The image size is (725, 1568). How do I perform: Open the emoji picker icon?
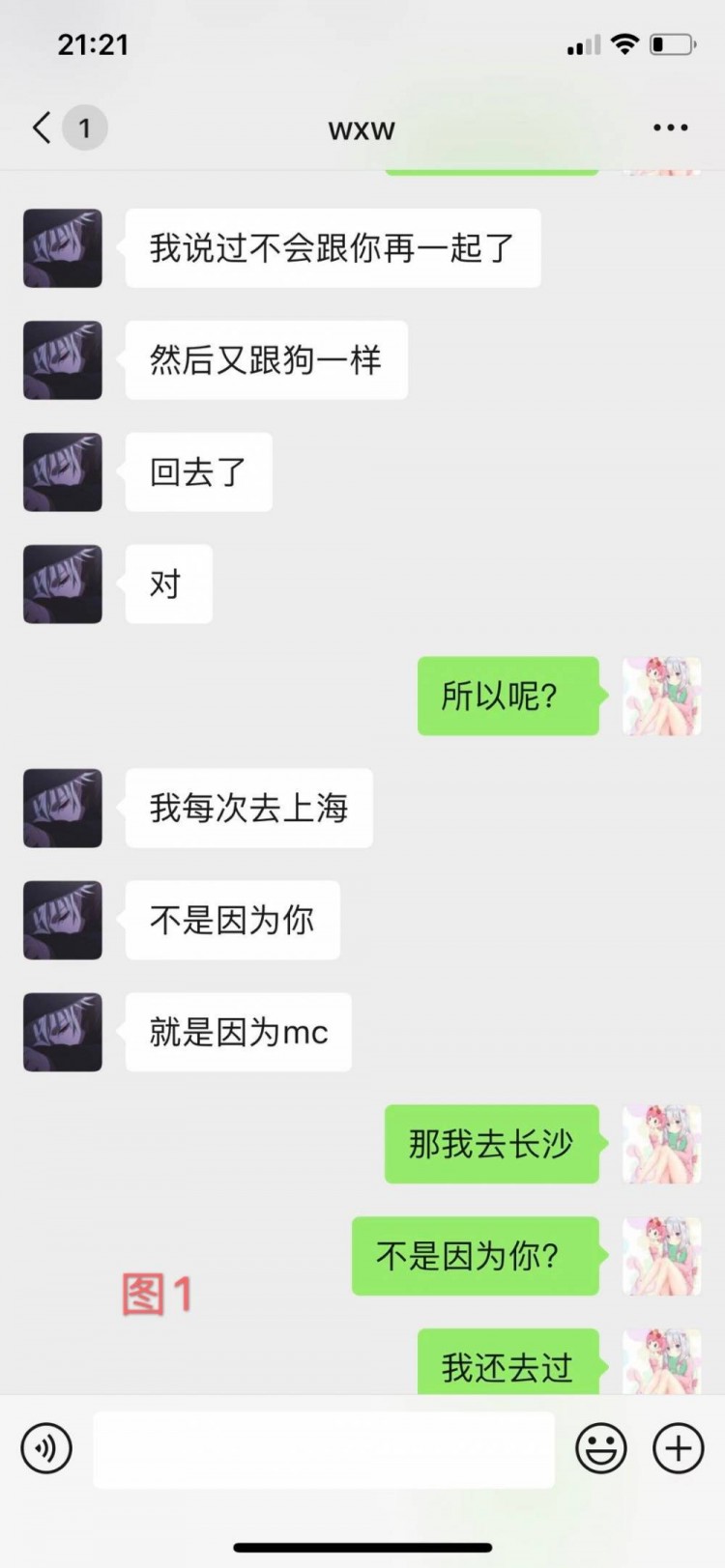coord(601,1446)
